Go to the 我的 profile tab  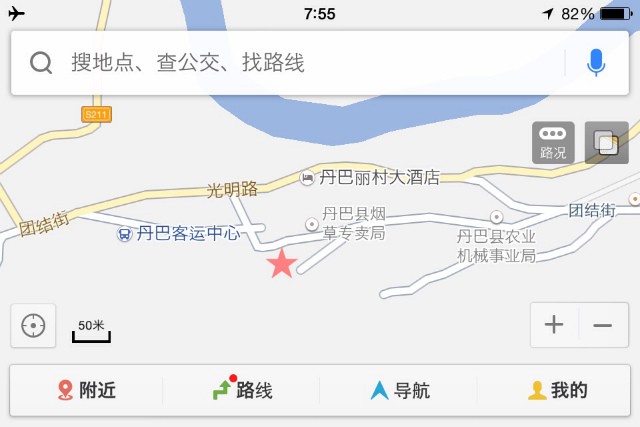557,390
